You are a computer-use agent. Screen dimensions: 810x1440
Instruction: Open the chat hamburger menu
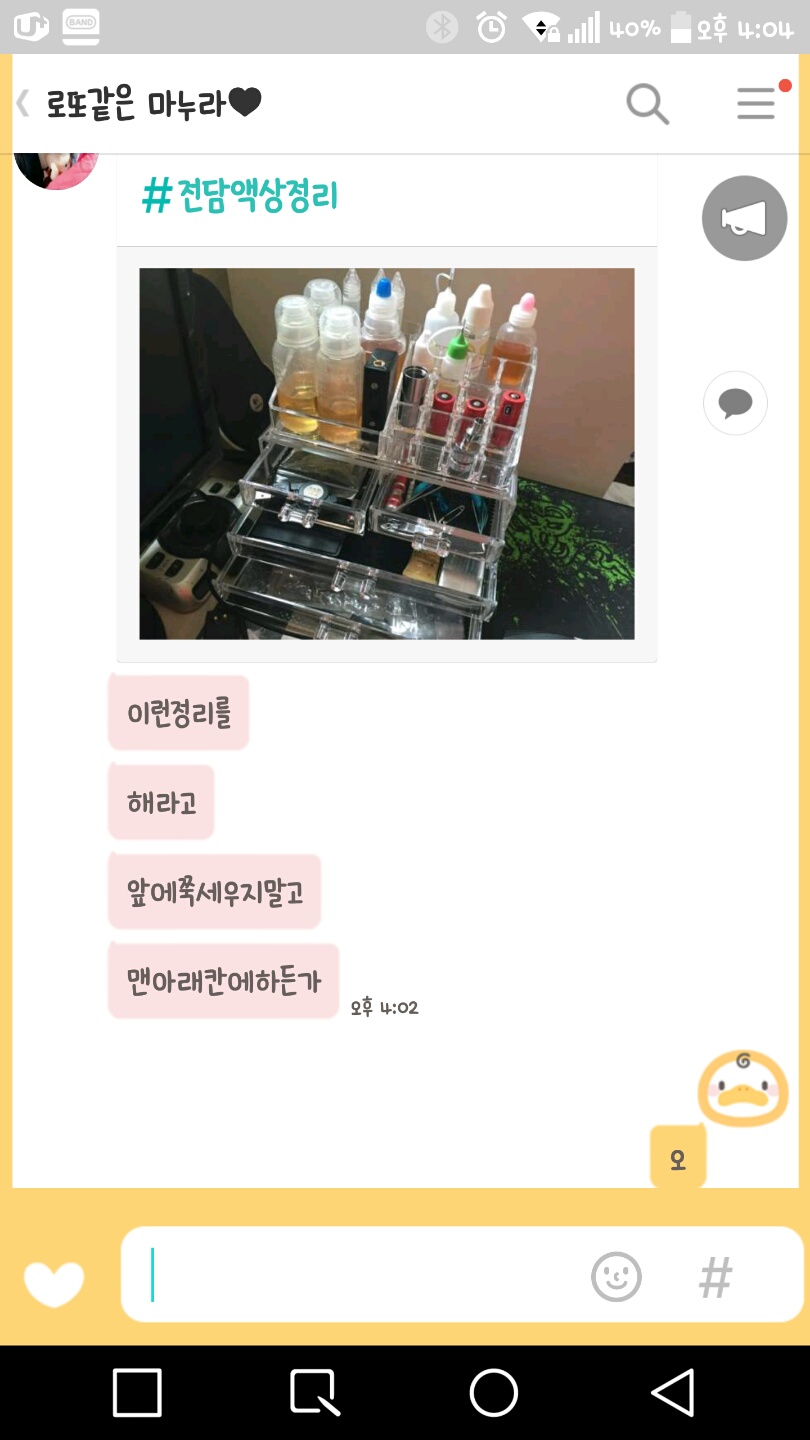[757, 103]
